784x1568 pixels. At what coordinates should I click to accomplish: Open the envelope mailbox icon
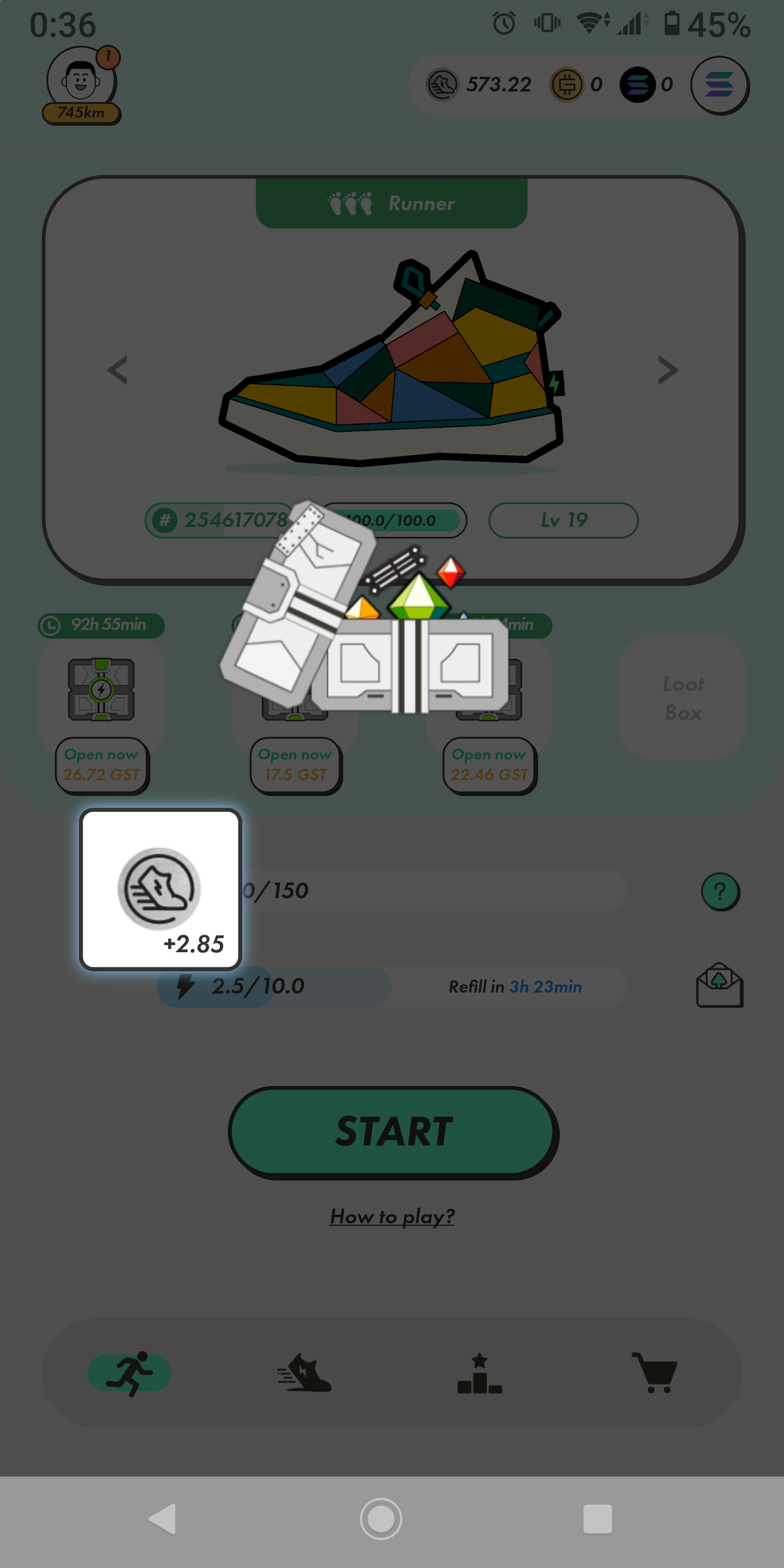(x=719, y=985)
